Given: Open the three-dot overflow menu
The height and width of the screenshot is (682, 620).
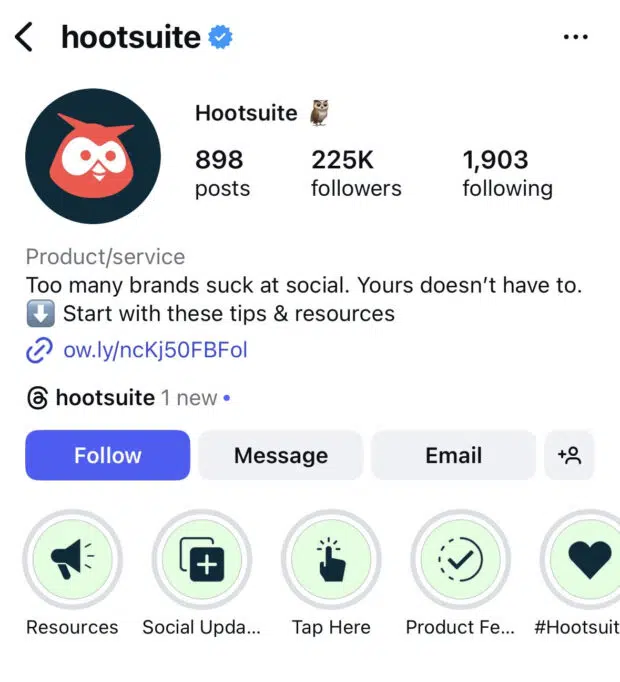Looking at the screenshot, I should click(x=575, y=38).
